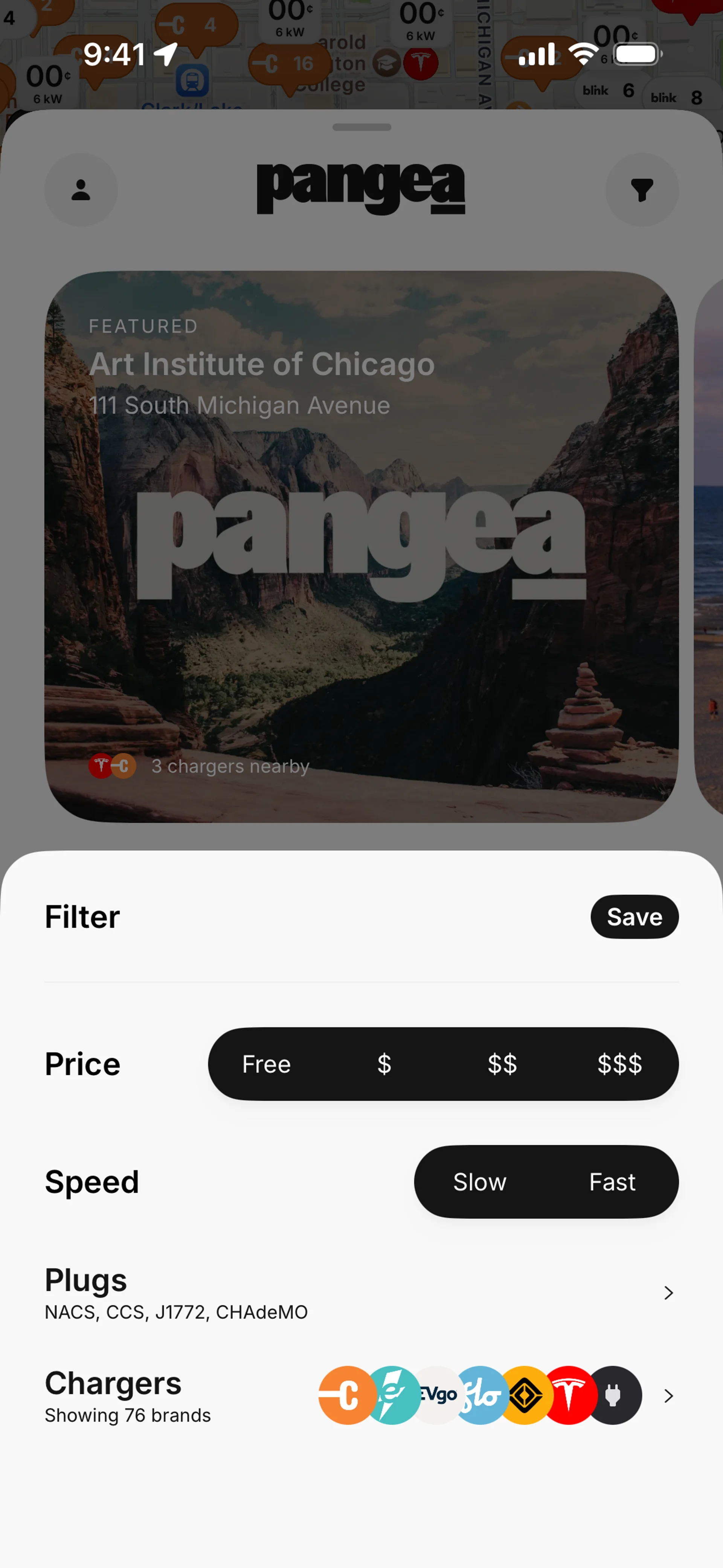Screen dimensions: 723x1568
Task: Open the Art Institute of Chicago card
Action: pyautogui.click(x=361, y=547)
